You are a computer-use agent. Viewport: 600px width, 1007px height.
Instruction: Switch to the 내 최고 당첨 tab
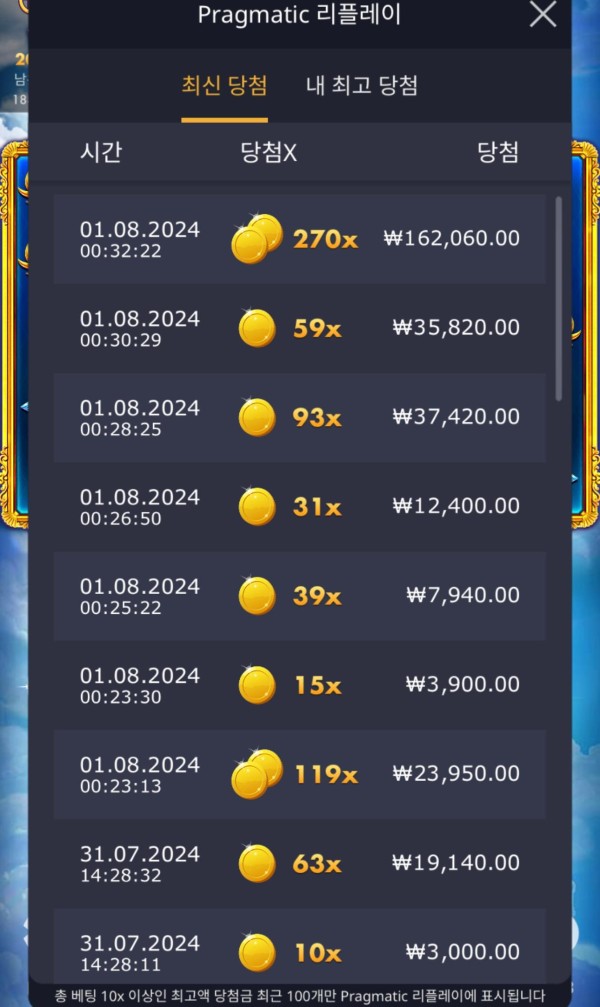coord(361,85)
